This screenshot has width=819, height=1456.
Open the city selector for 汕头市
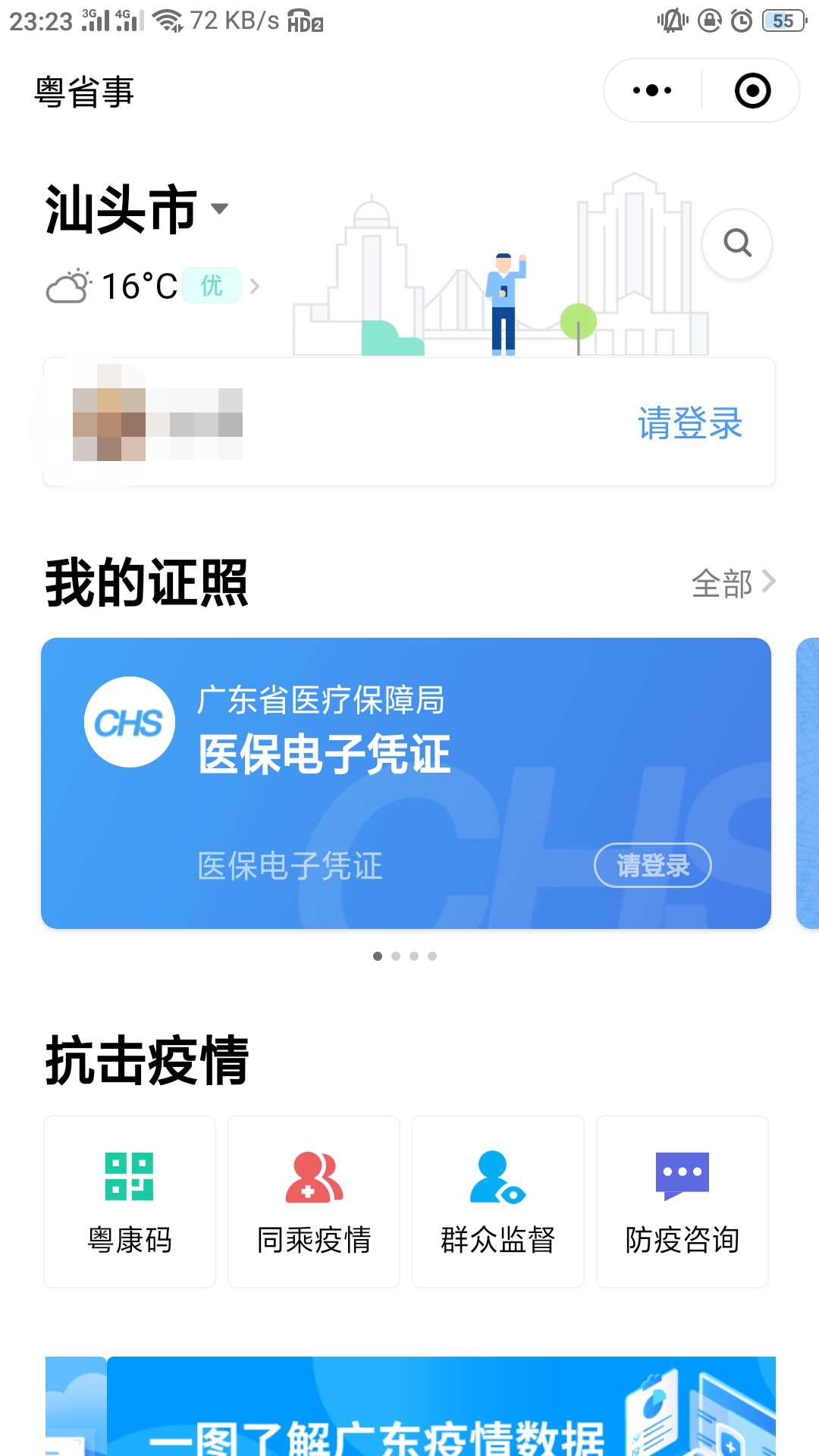[136, 209]
